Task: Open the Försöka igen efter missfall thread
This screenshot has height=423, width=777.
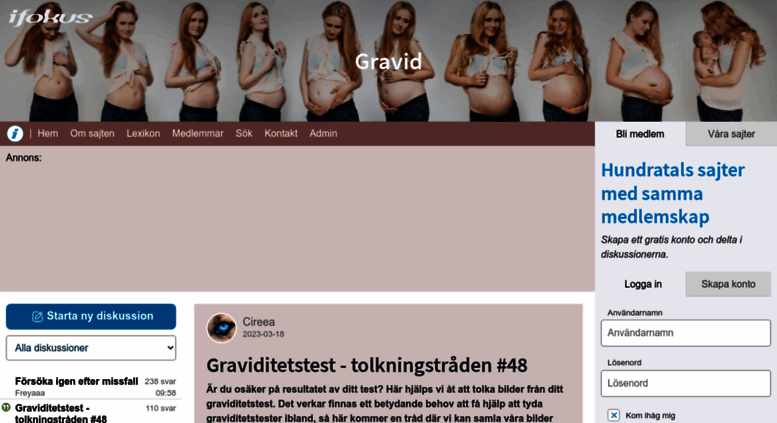Action: pos(76,381)
